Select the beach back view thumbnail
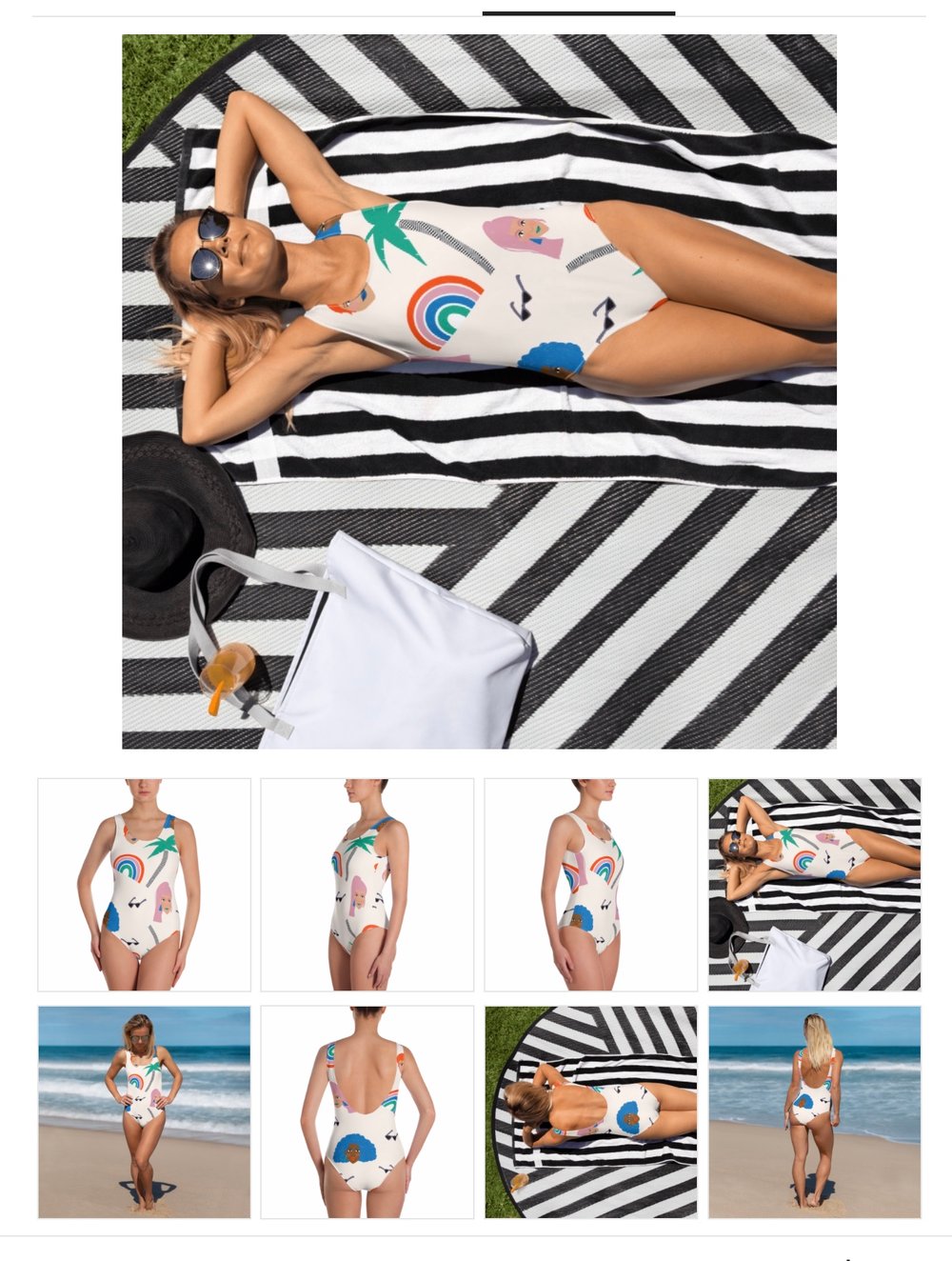The height and width of the screenshot is (1261, 952). click(x=814, y=1111)
